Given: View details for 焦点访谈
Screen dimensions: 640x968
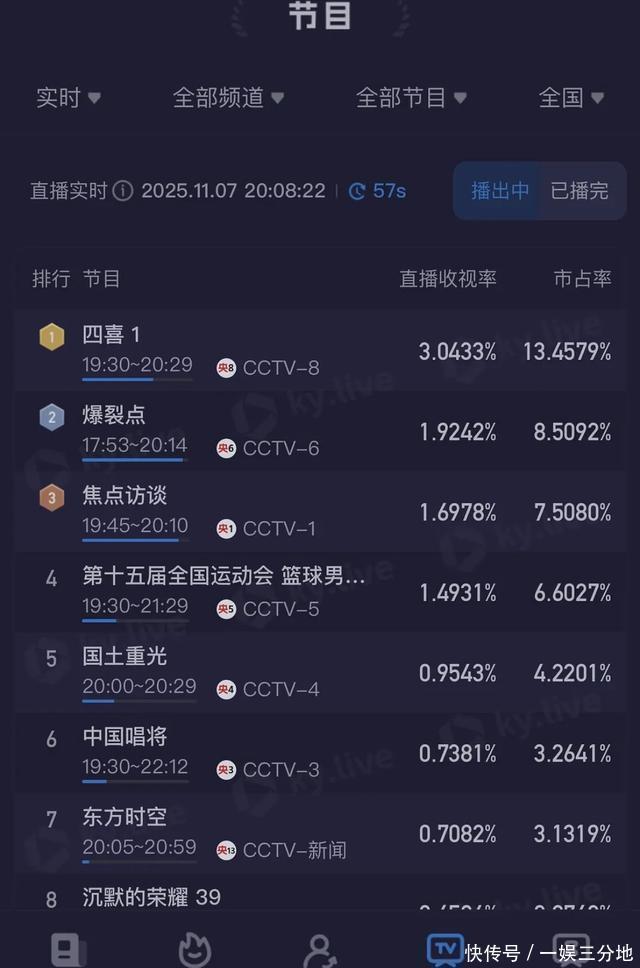Looking at the screenshot, I should point(320,511).
